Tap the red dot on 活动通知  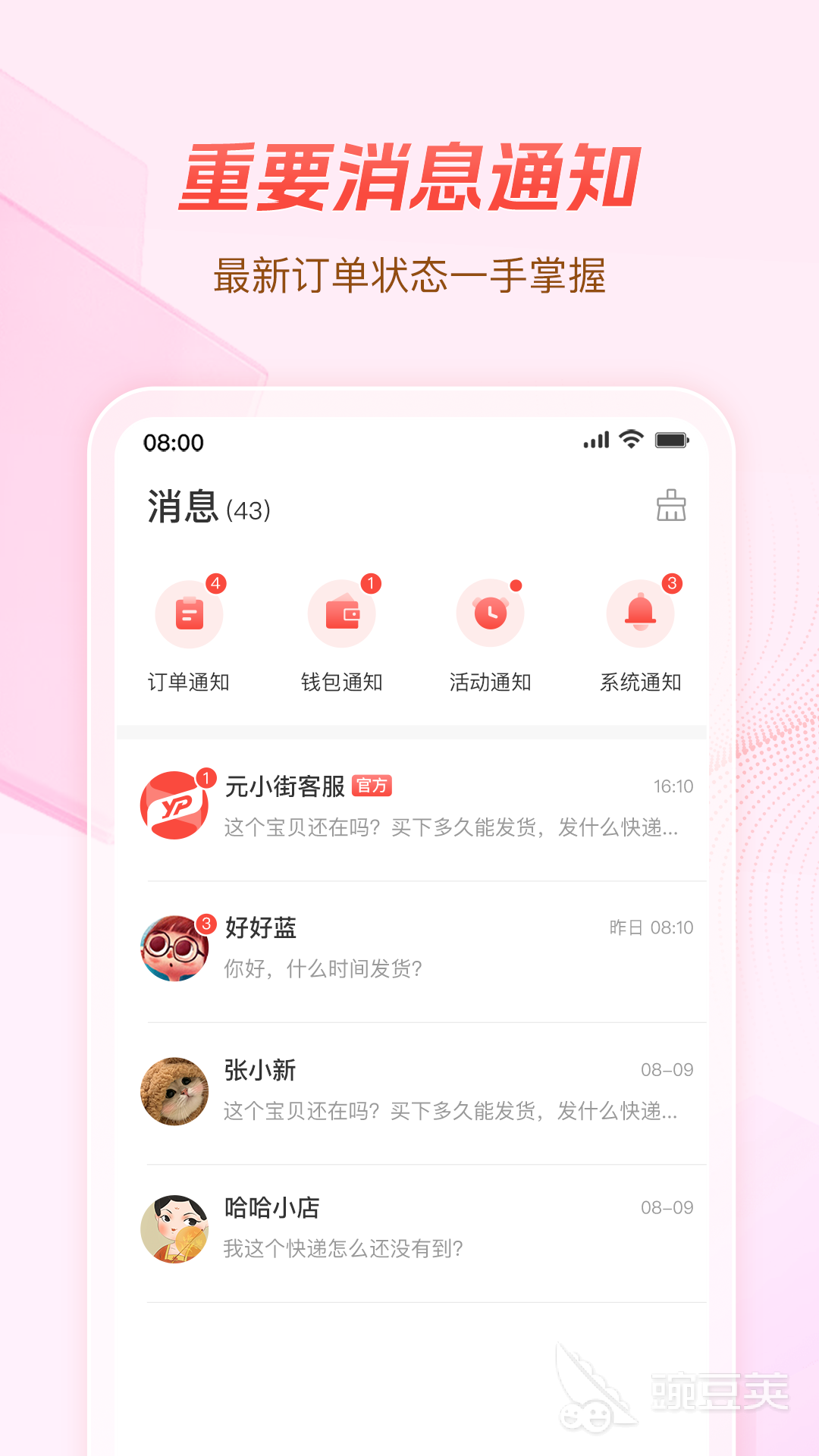click(x=517, y=584)
